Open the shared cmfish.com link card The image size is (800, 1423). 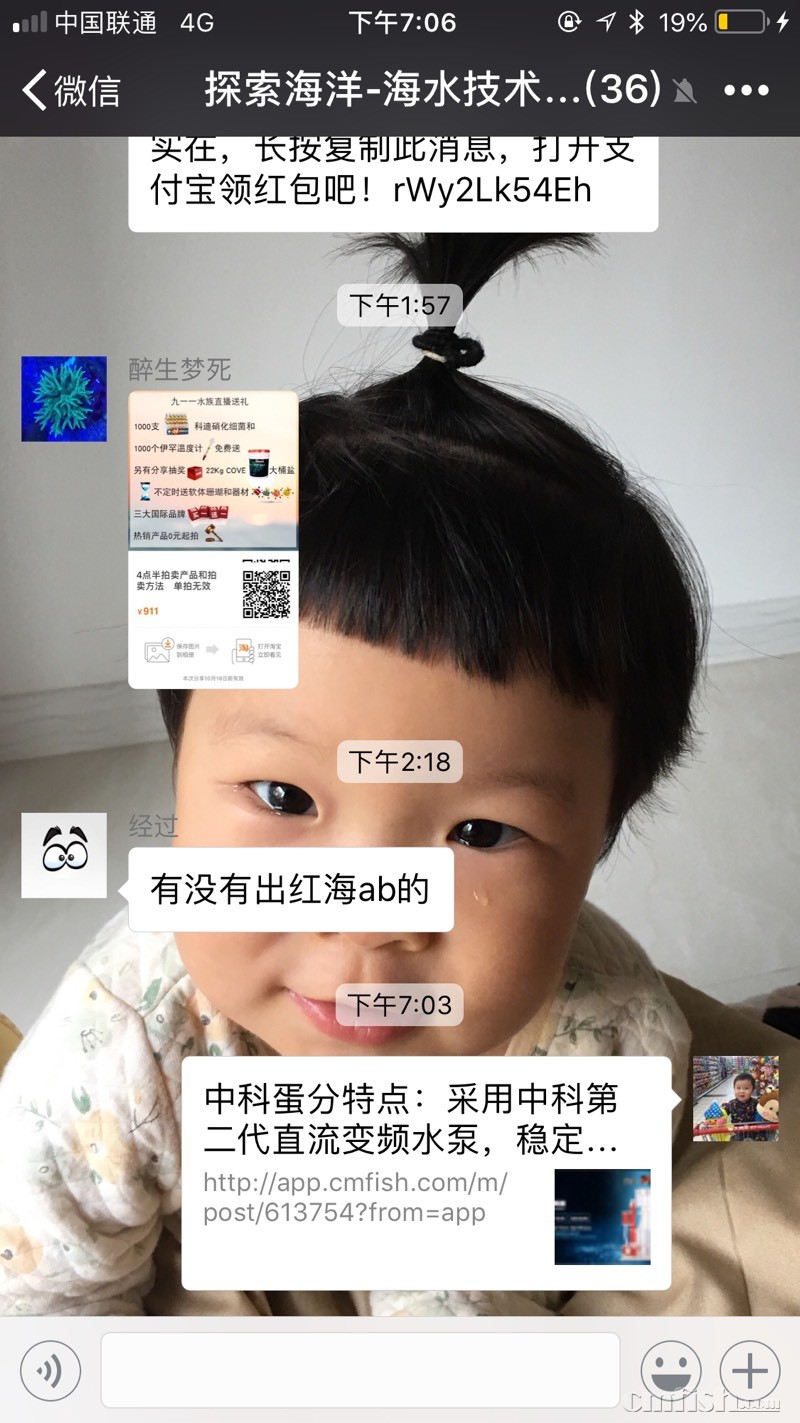coord(425,1173)
